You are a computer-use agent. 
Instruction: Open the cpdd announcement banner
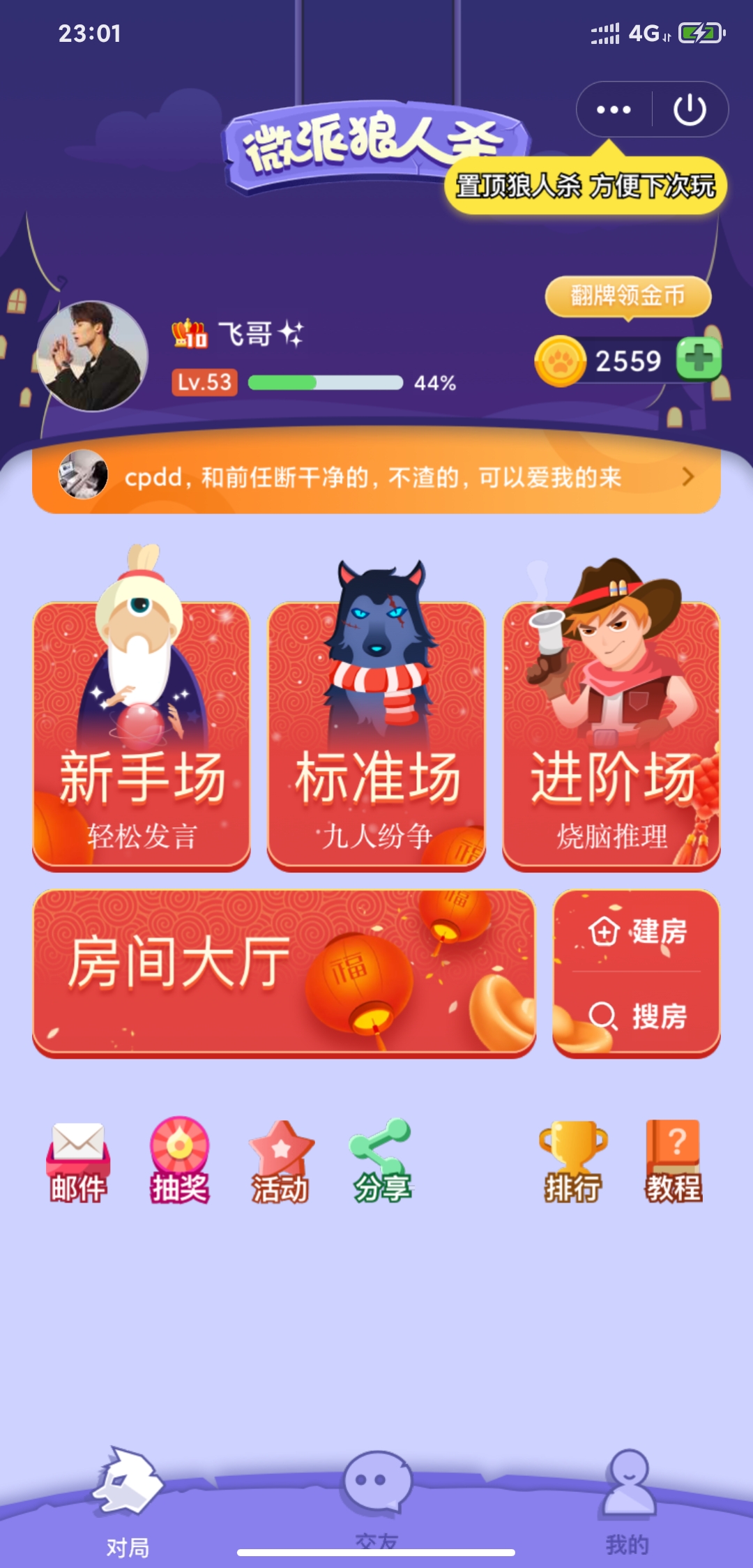[376, 477]
